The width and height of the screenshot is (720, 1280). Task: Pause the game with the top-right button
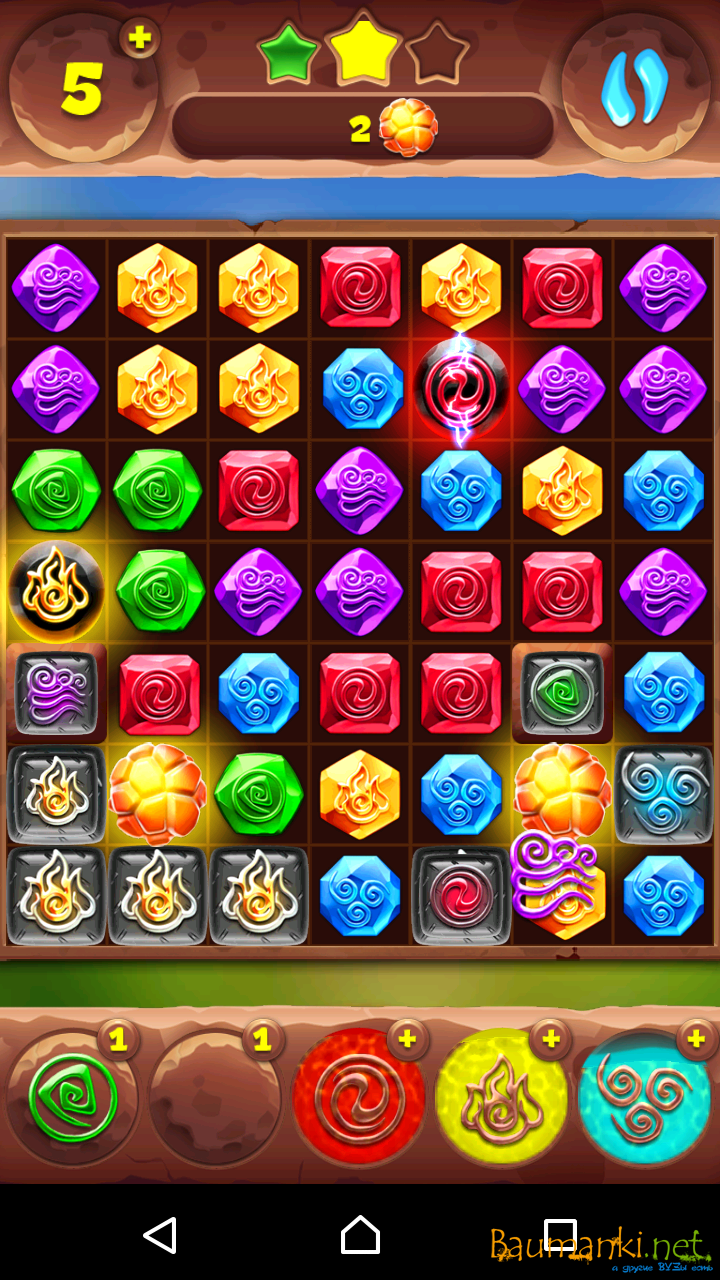[x=635, y=88]
